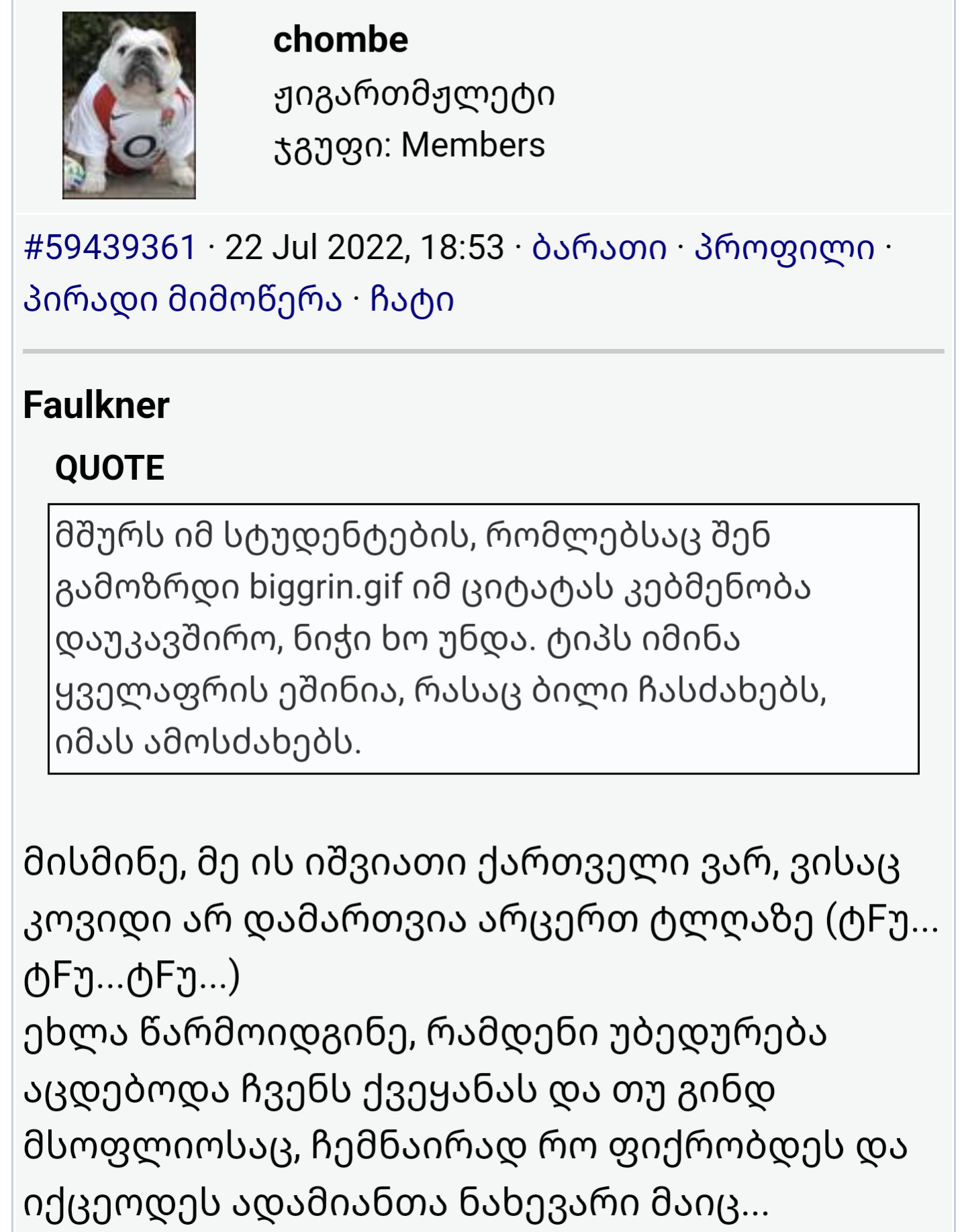Click inside the quote border box

coord(483,637)
